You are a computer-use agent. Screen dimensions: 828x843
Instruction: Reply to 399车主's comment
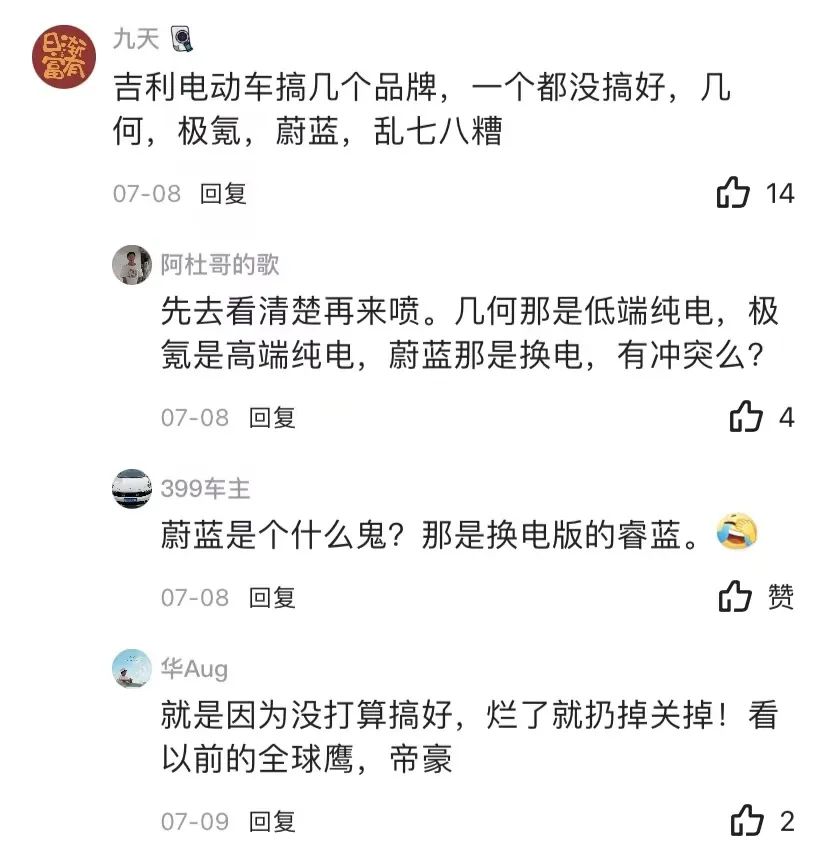click(x=272, y=598)
